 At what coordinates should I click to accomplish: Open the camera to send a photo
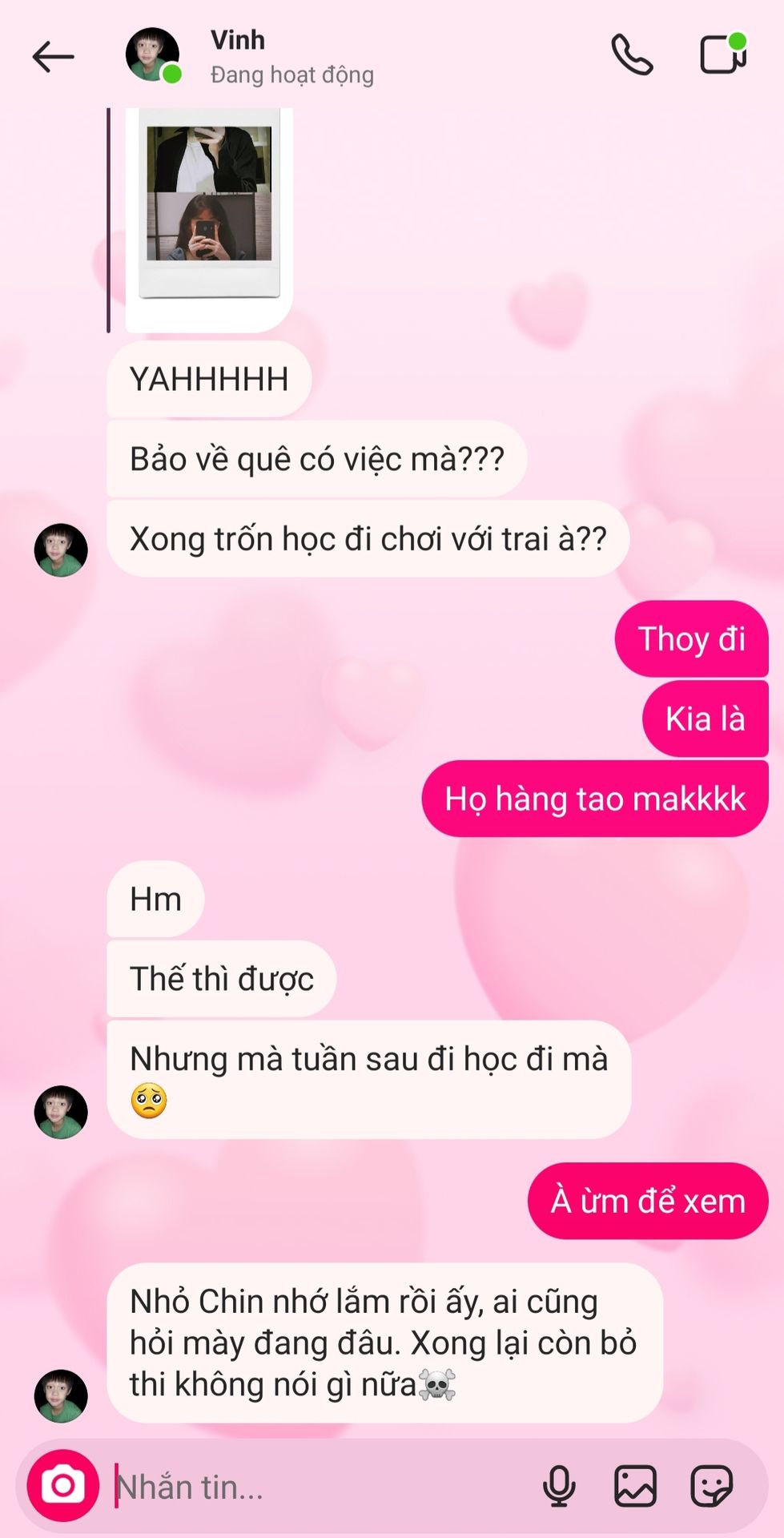pyautogui.click(x=62, y=1486)
